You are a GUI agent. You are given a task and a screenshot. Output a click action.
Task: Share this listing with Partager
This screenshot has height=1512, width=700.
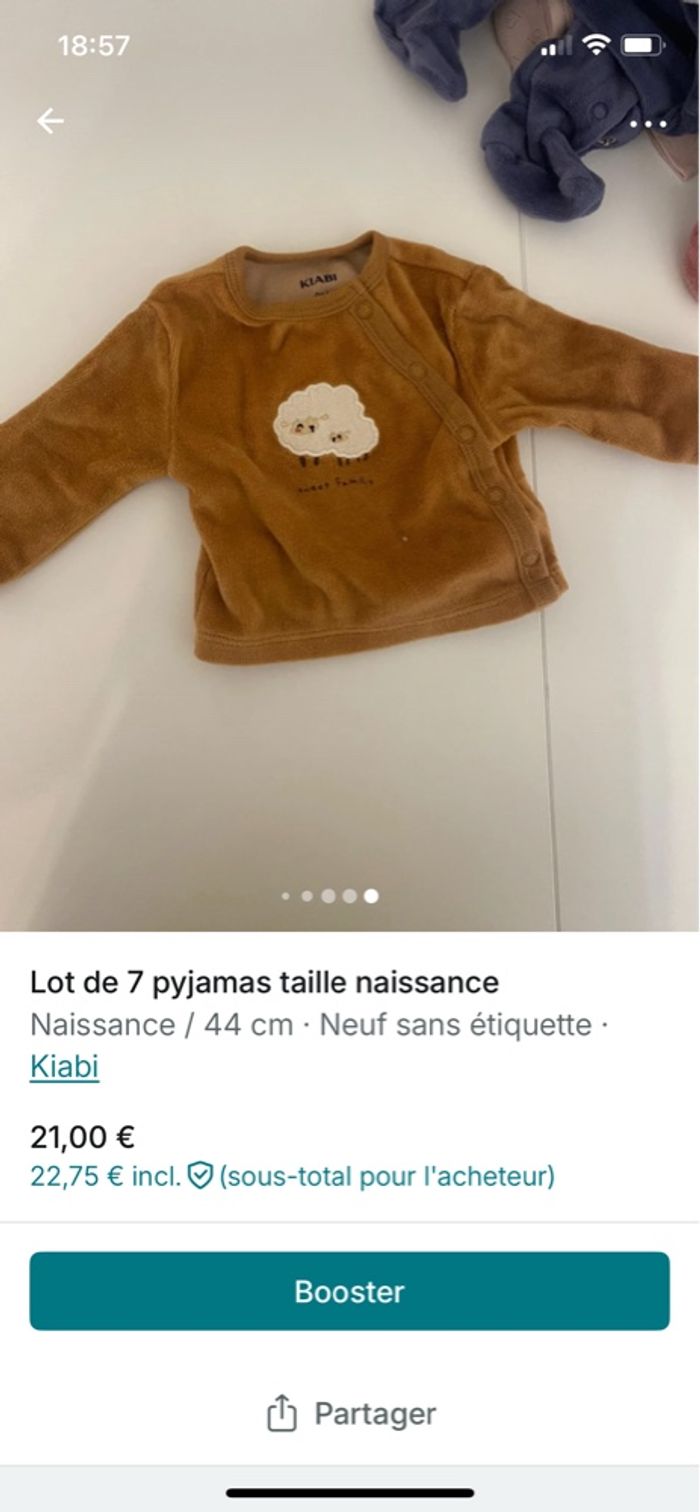point(350,1414)
